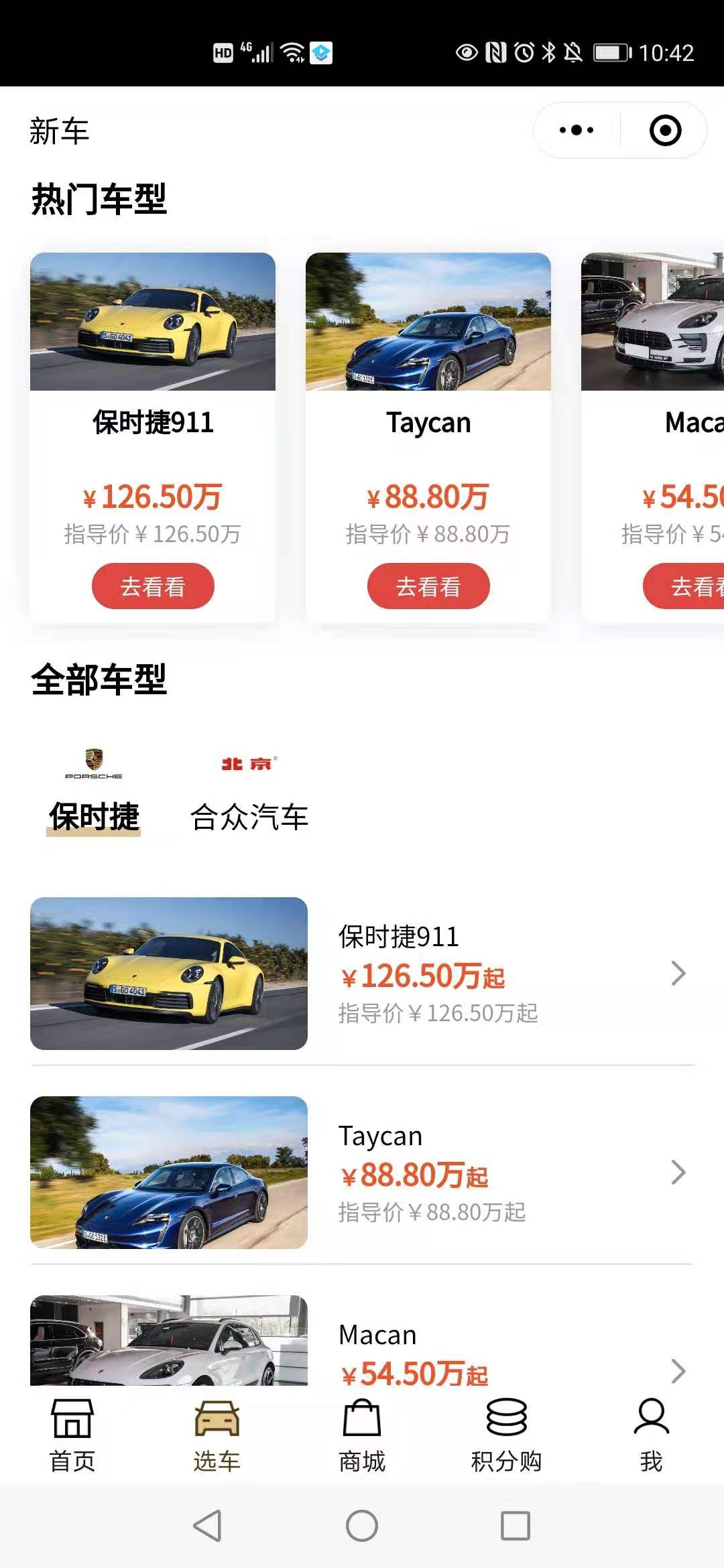
Task: Open the Macan row in the all-models list
Action: coord(362,1340)
